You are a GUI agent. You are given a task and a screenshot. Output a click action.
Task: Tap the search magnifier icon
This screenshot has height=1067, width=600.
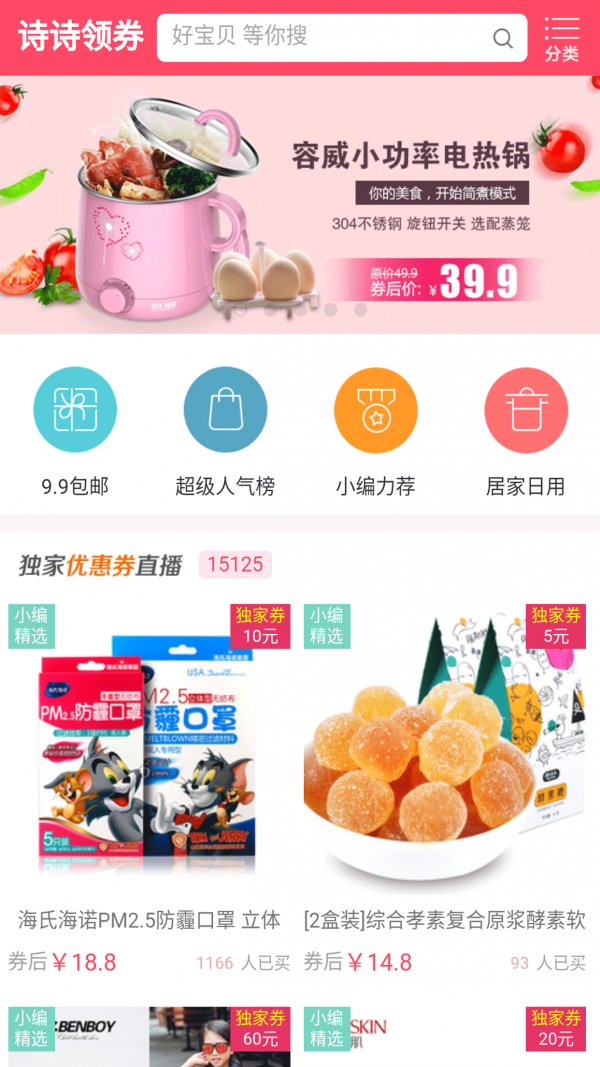coord(503,39)
